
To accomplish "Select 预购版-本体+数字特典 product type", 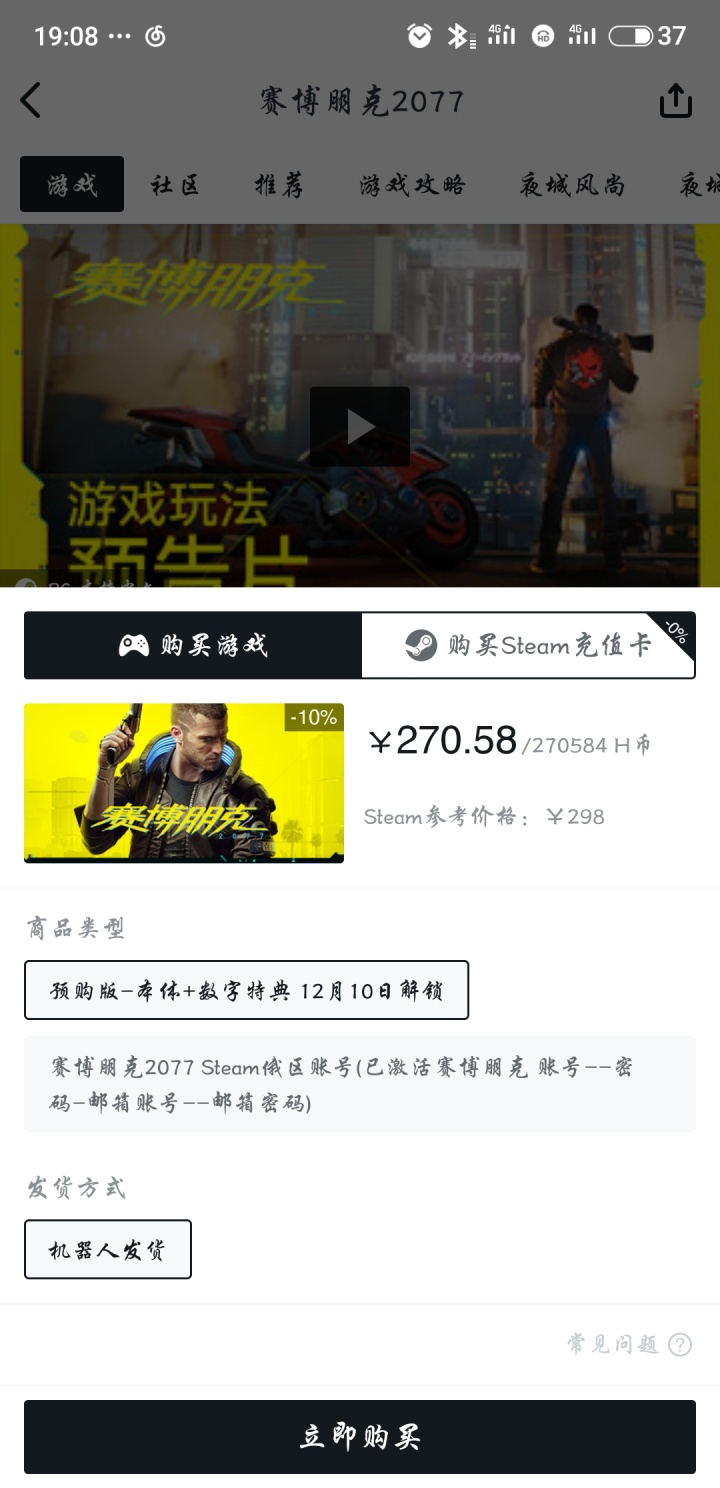I will tap(246, 990).
